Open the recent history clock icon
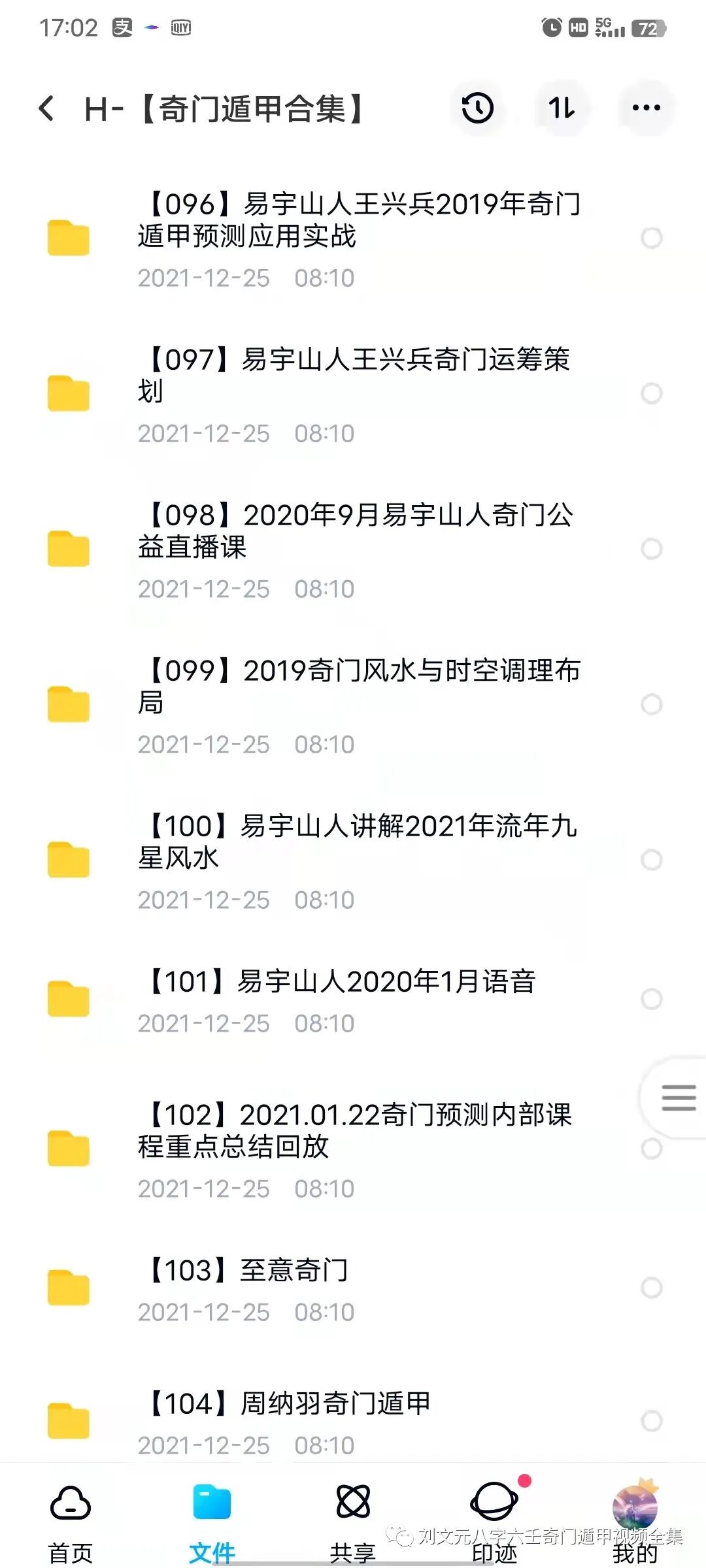This screenshot has height=1568, width=706. (477, 108)
